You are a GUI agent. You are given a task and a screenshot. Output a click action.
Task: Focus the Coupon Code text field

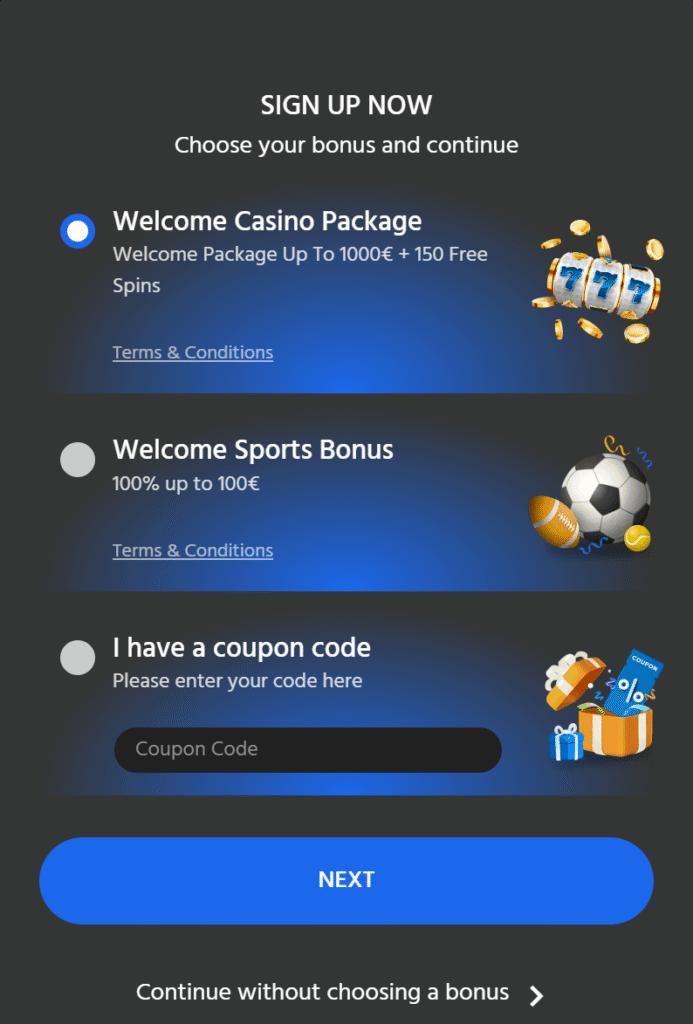[307, 749]
